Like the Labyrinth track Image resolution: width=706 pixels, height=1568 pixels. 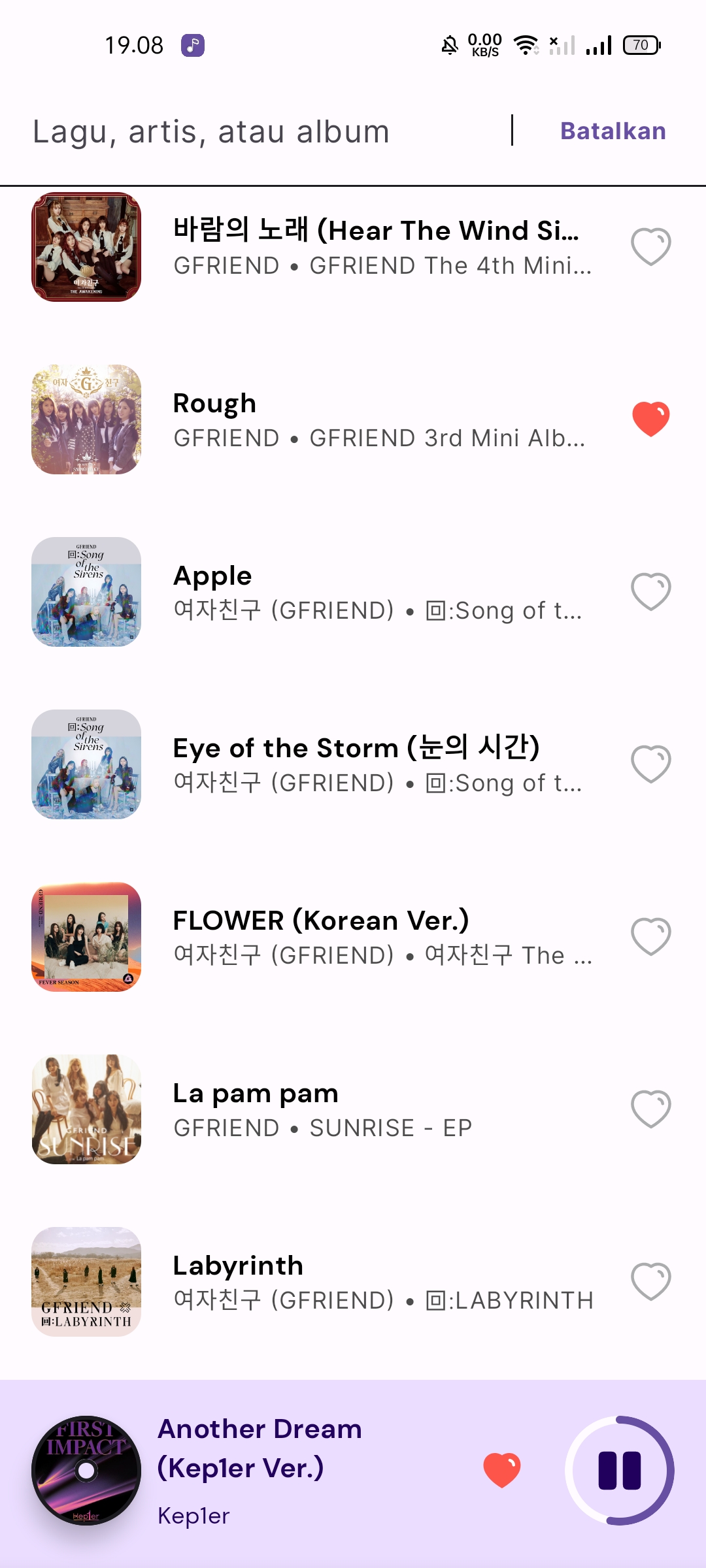(x=650, y=1281)
